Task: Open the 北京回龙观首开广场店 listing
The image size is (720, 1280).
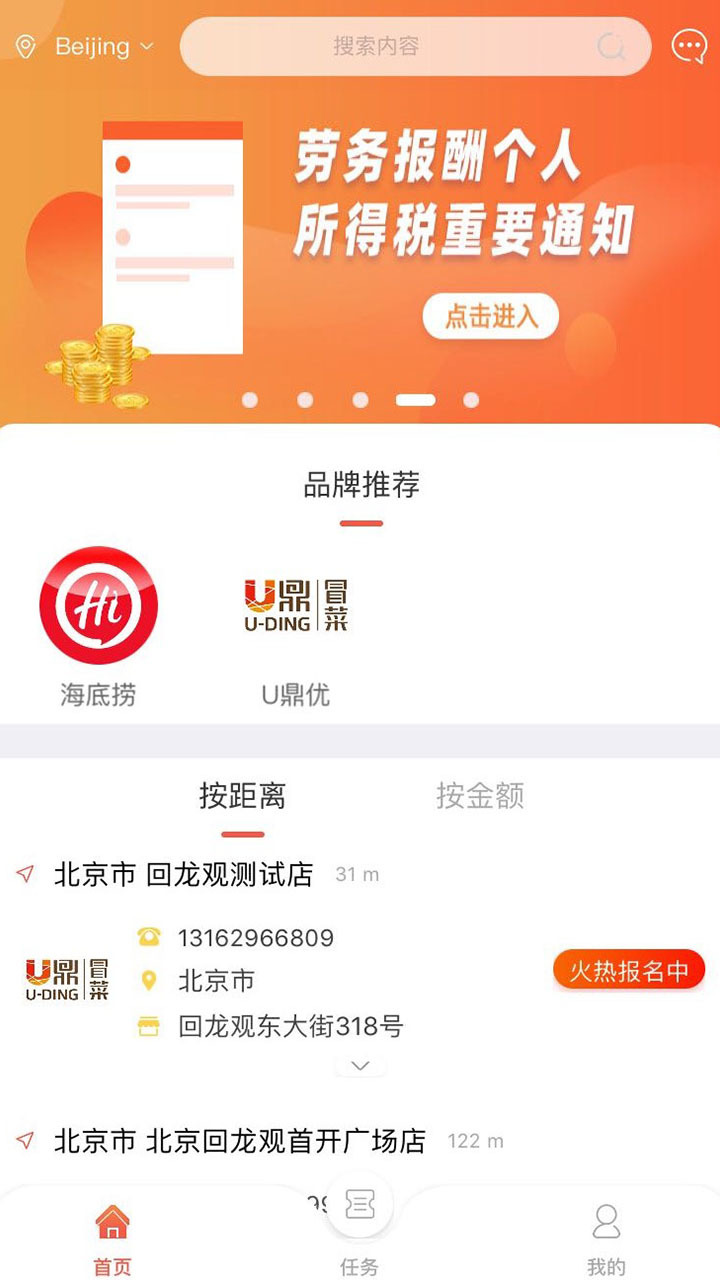Action: coord(240,1141)
